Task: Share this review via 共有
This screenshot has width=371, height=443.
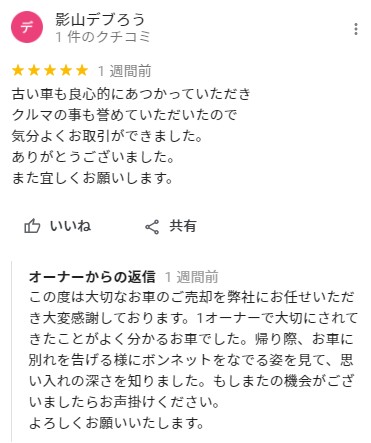Action: coord(171,226)
